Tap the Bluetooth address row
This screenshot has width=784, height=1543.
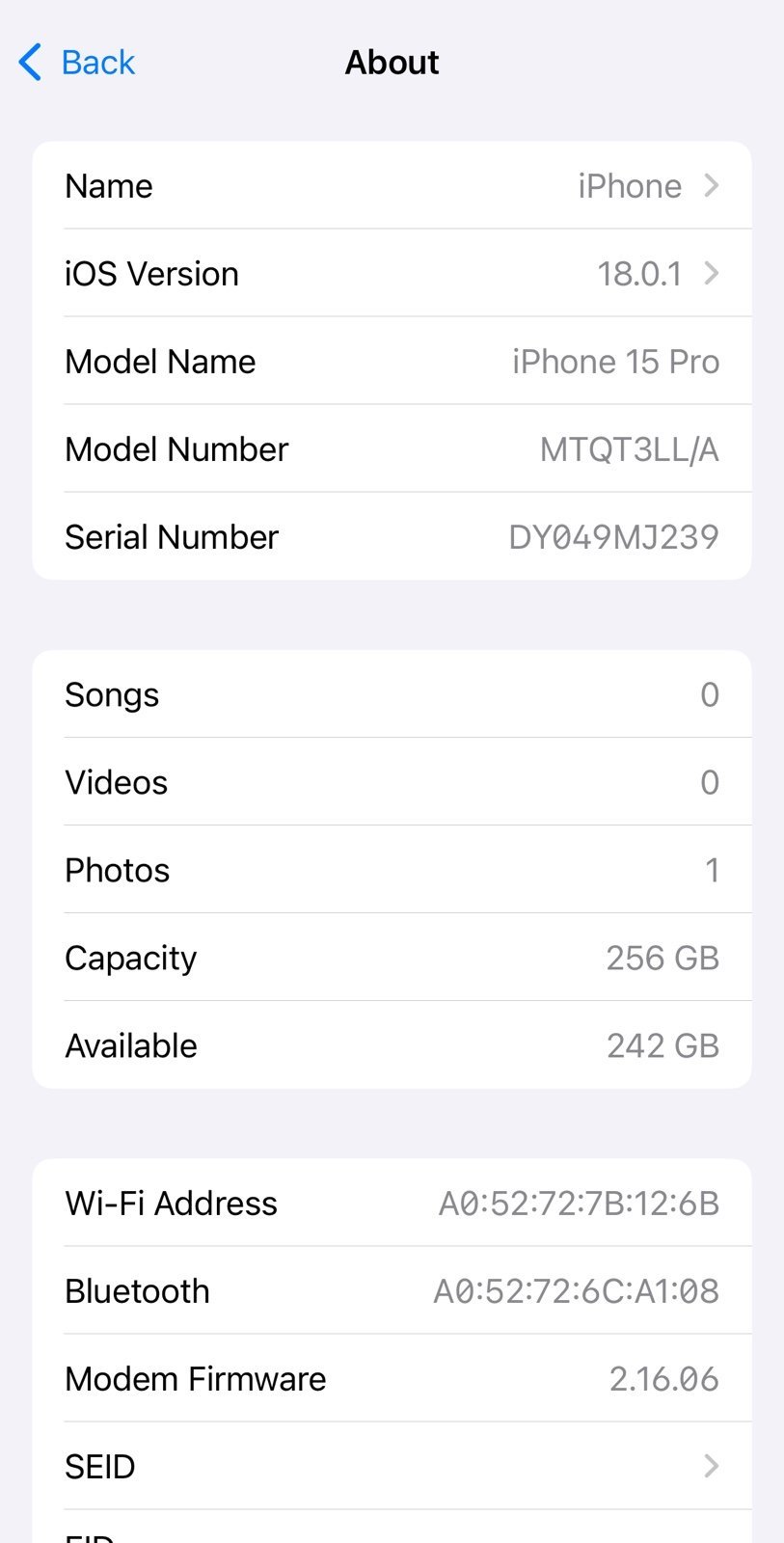click(392, 1290)
